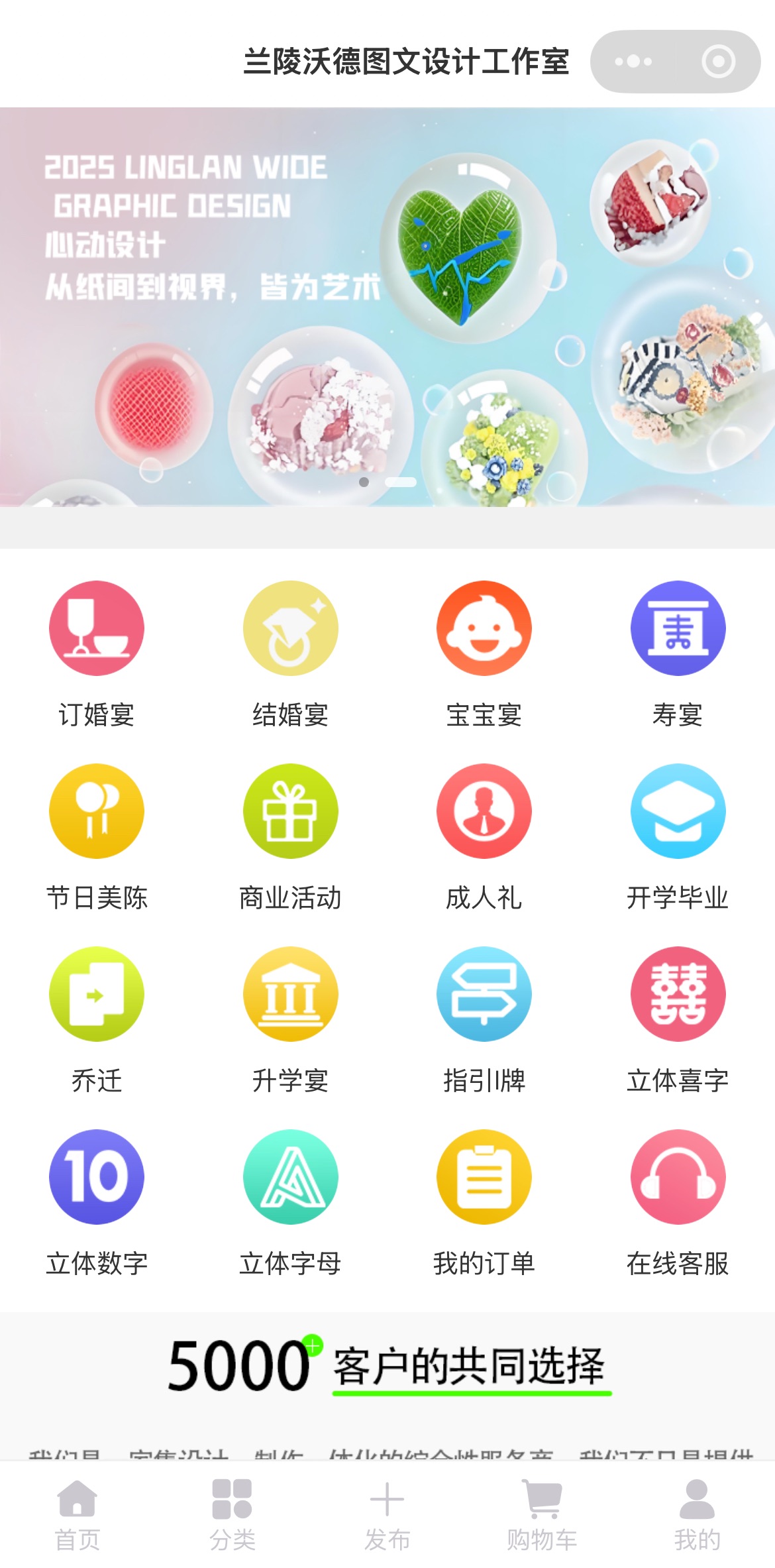Close the mini program via circle button
This screenshot has width=775, height=1568.
point(718,62)
